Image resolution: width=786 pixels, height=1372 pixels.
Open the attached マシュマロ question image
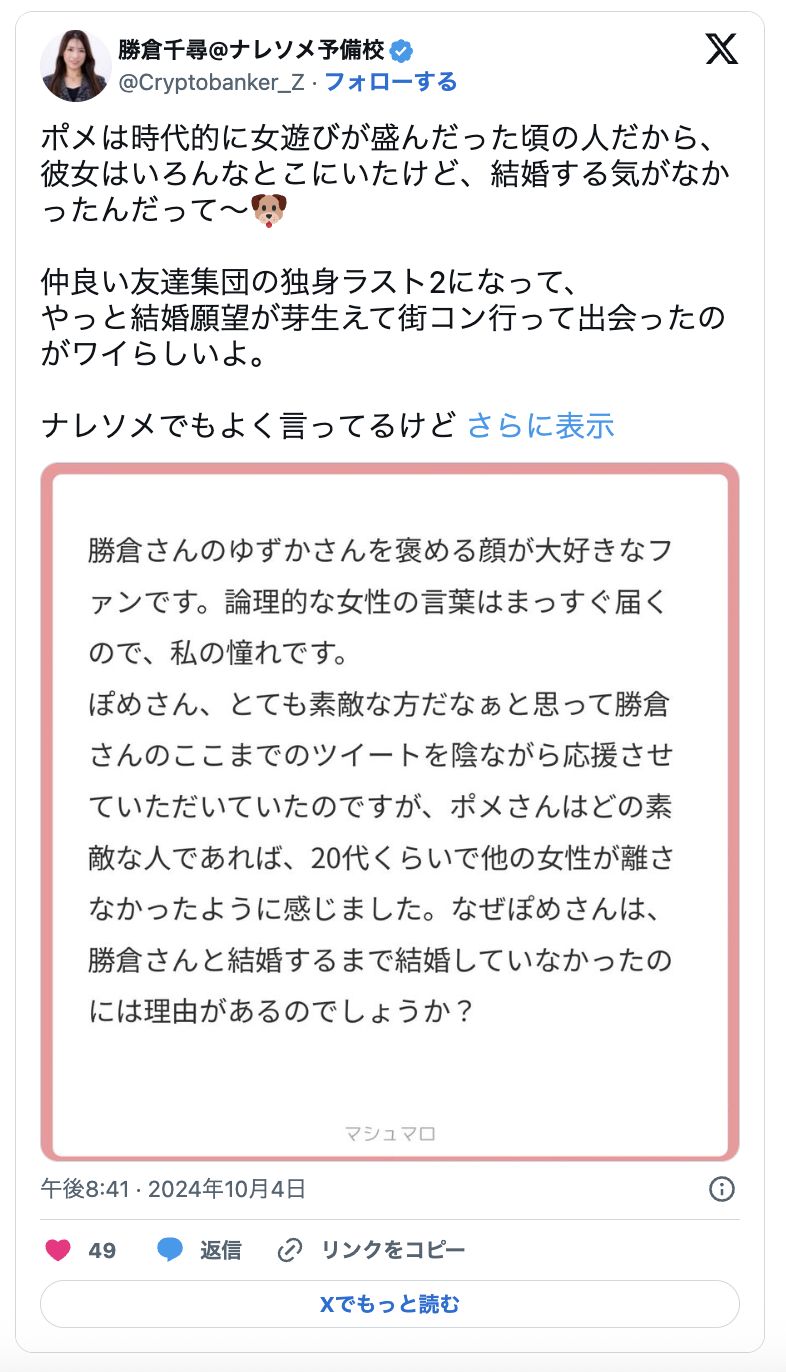(x=390, y=811)
